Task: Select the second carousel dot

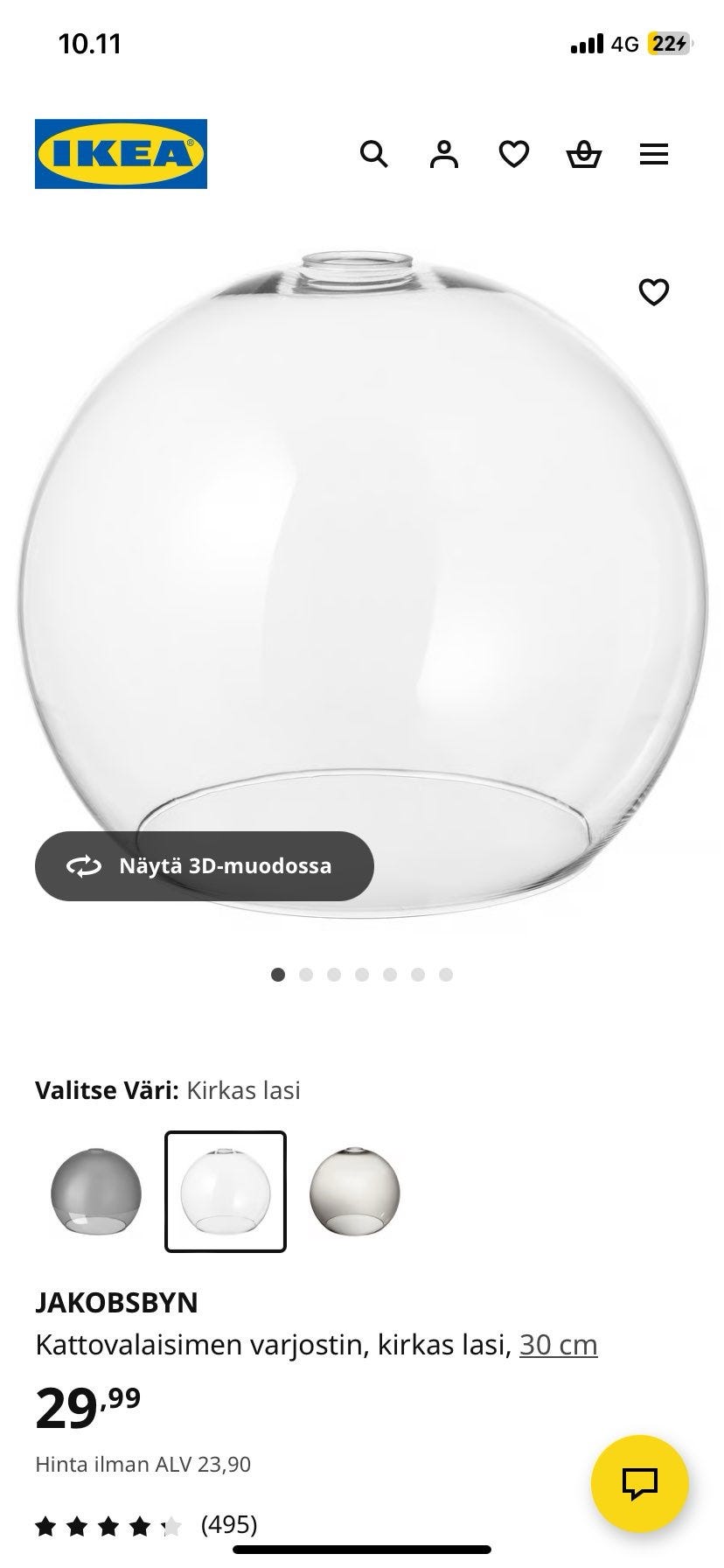Action: coord(306,972)
